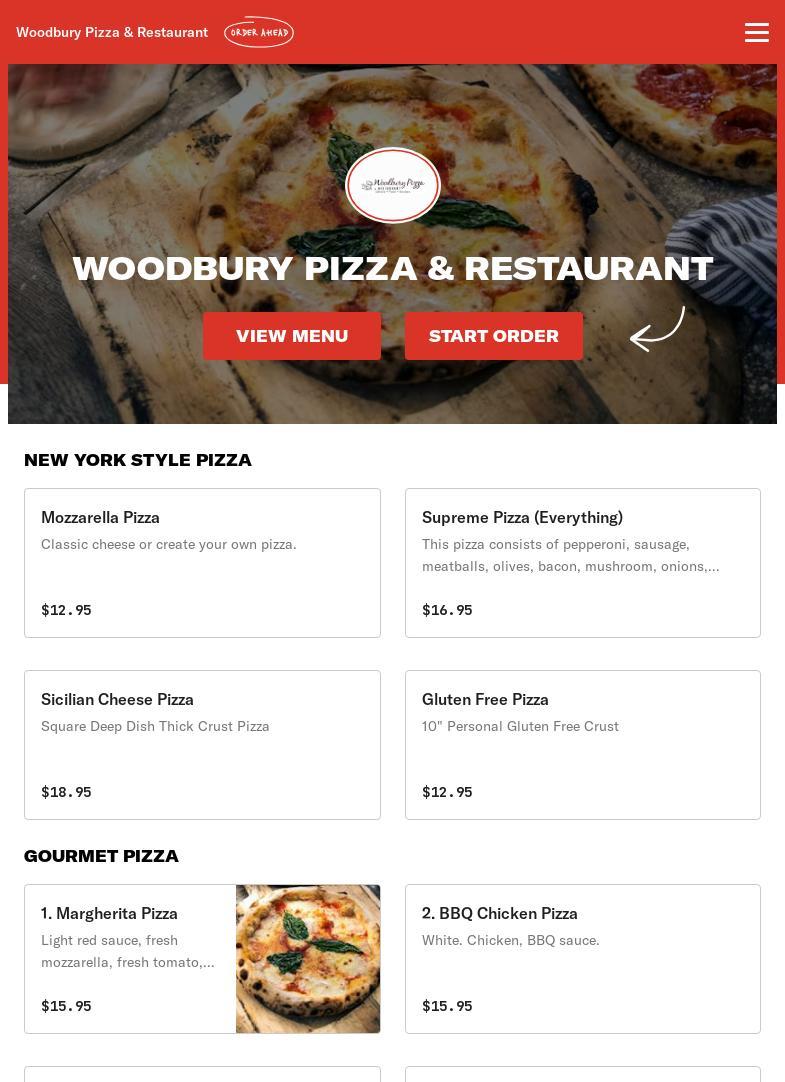Open the hamburger menu
This screenshot has width=785, height=1082.
coord(757,32)
